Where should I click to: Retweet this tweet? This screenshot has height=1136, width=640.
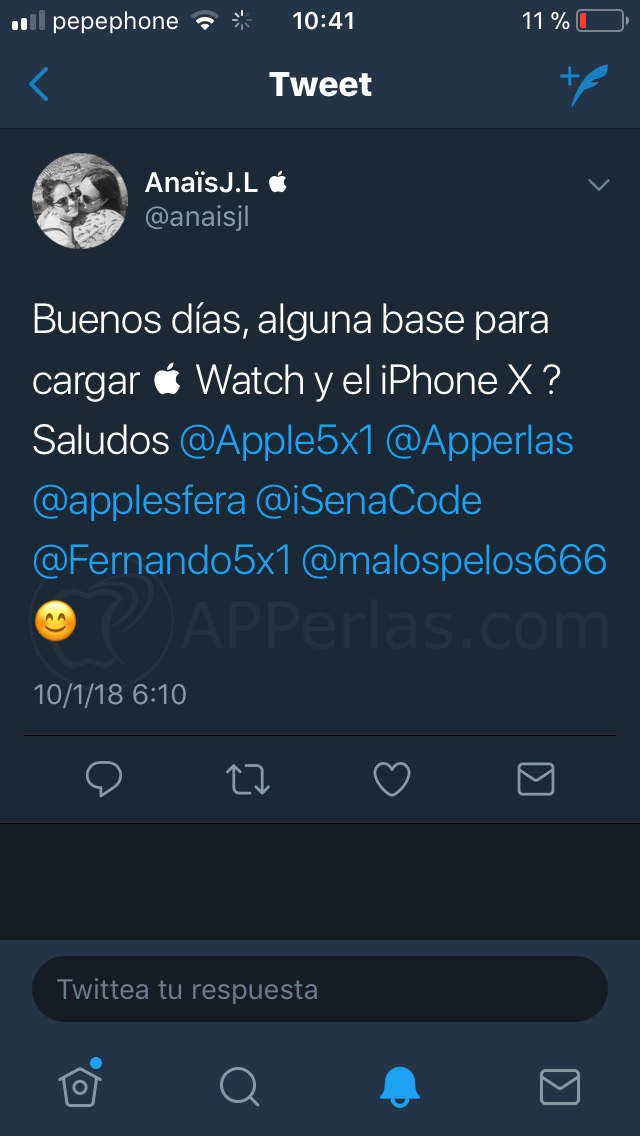click(248, 779)
